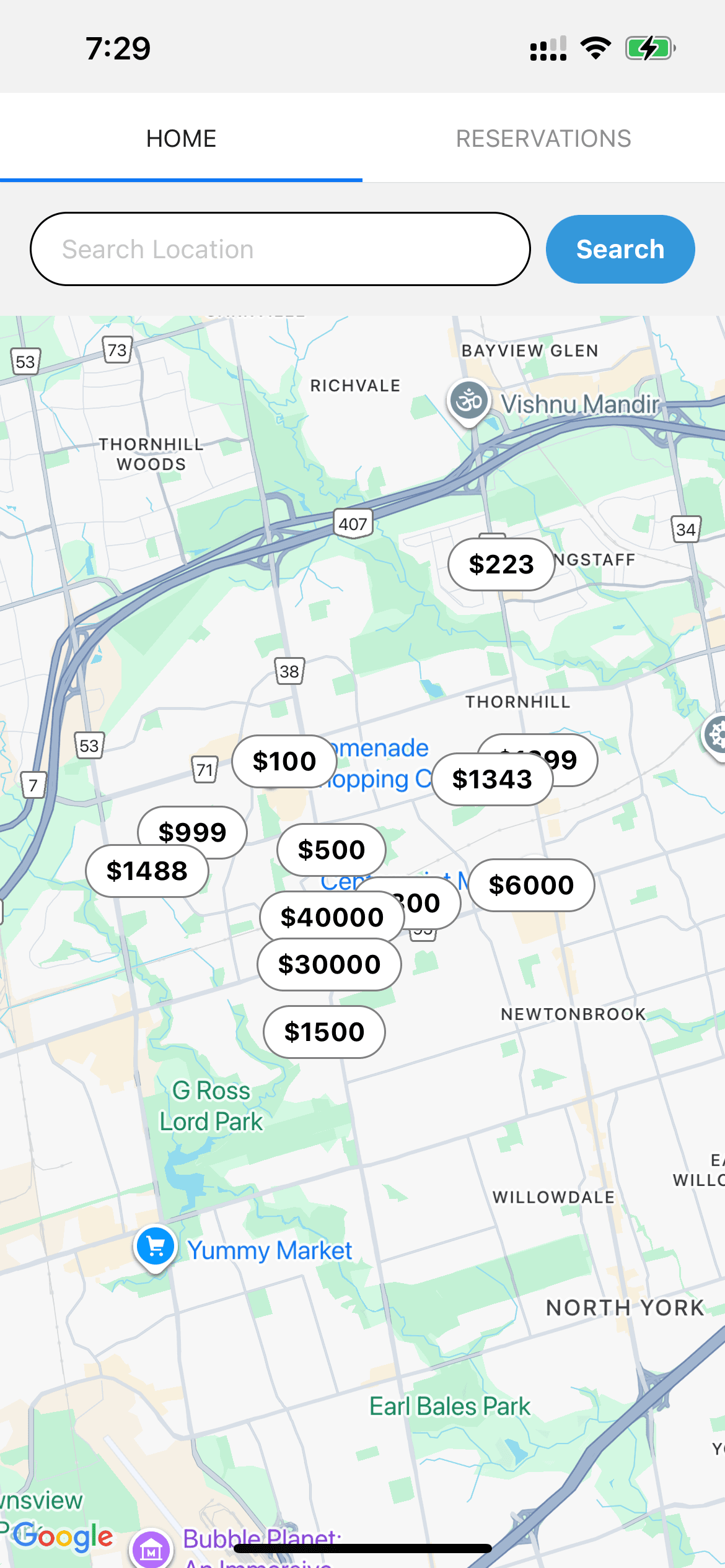Focus the Search Location field

280,249
